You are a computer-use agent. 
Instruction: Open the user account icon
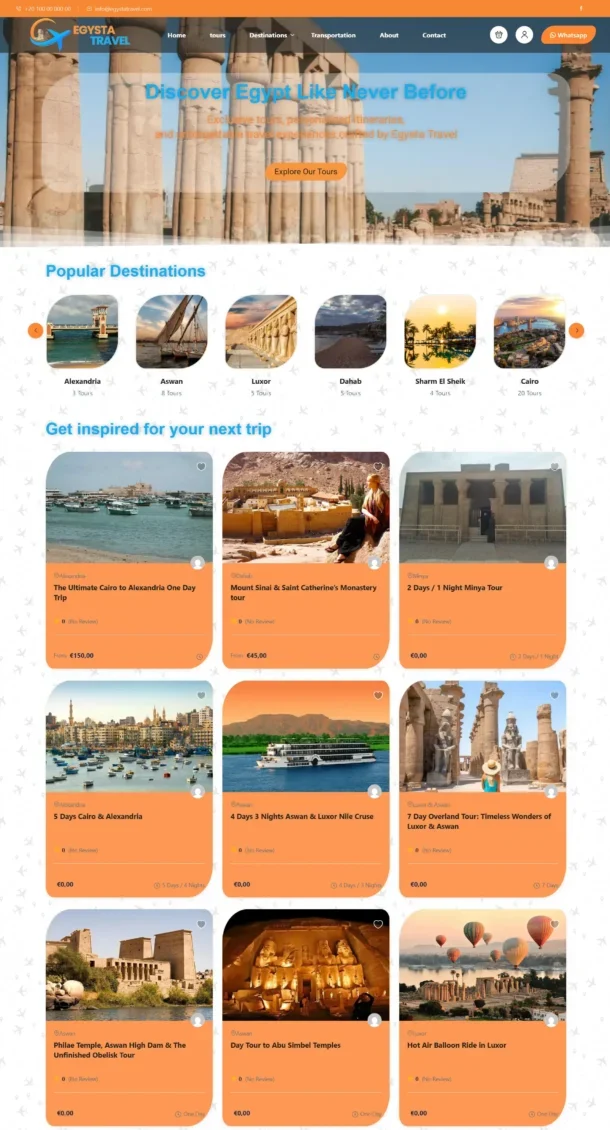(524, 35)
